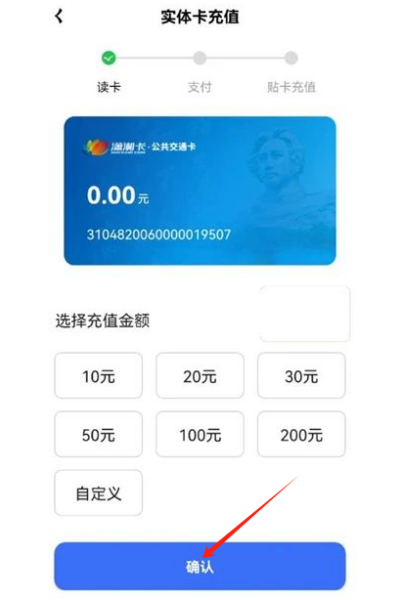Choose the 20元 recharge option

coord(200,376)
